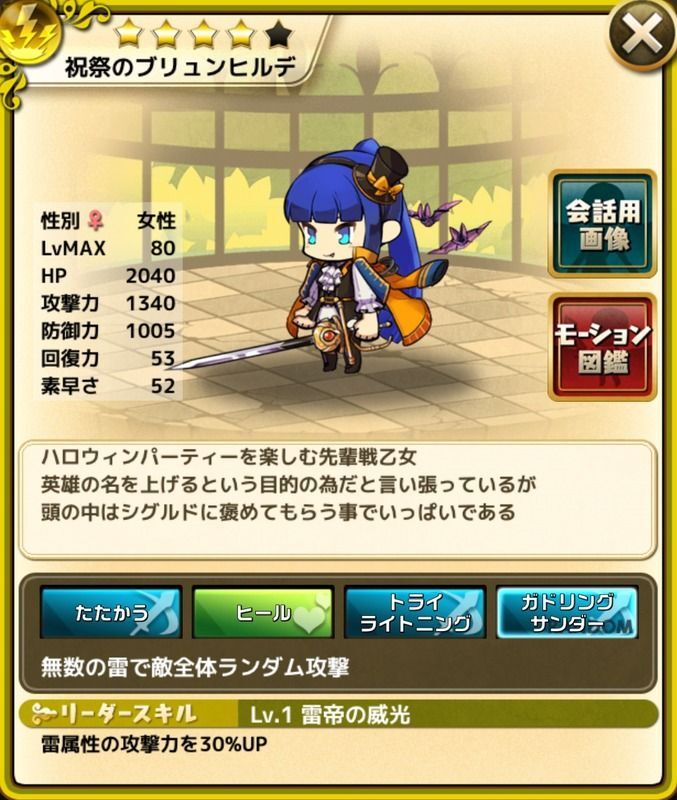Select the たたかう skill button
This screenshot has height=800, width=677.
tap(111, 612)
